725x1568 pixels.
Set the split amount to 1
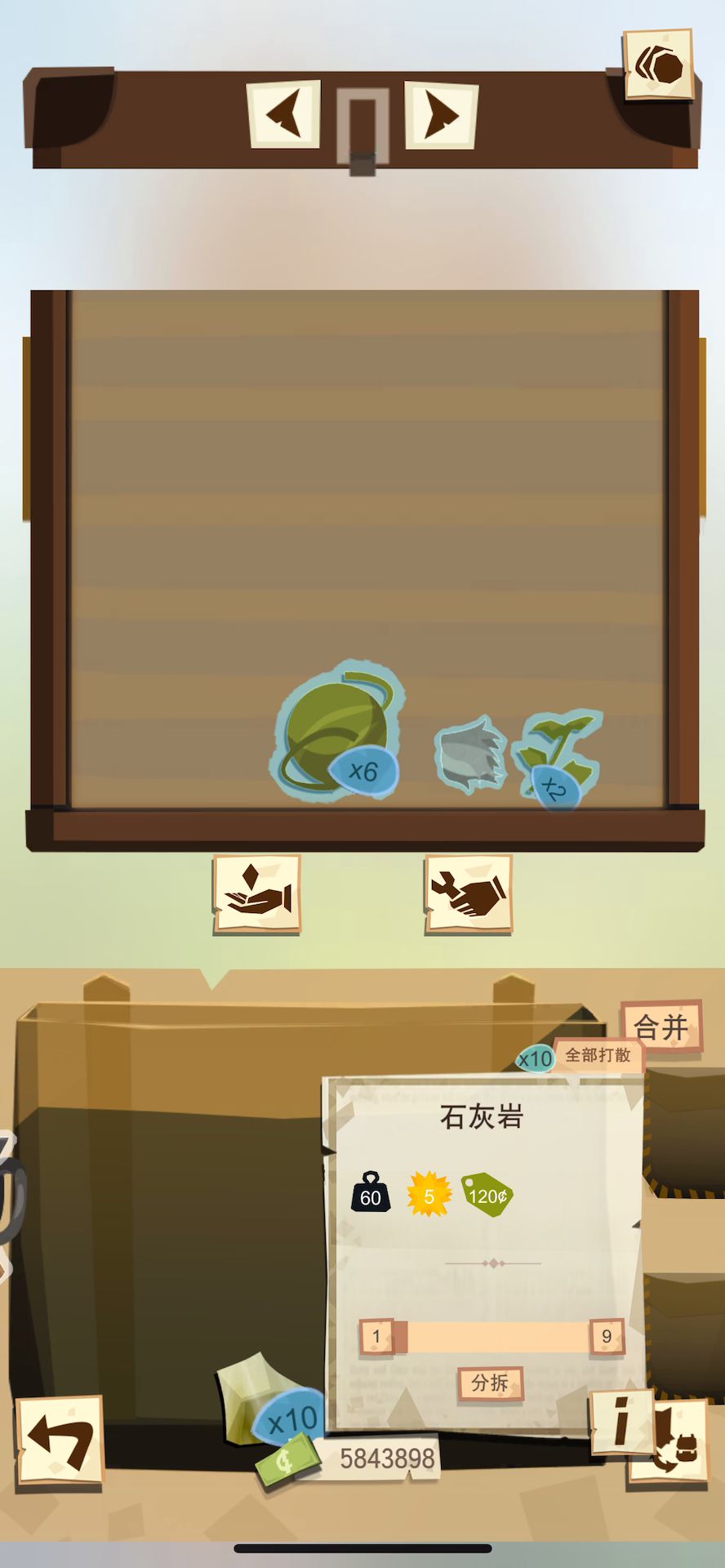[377, 1337]
